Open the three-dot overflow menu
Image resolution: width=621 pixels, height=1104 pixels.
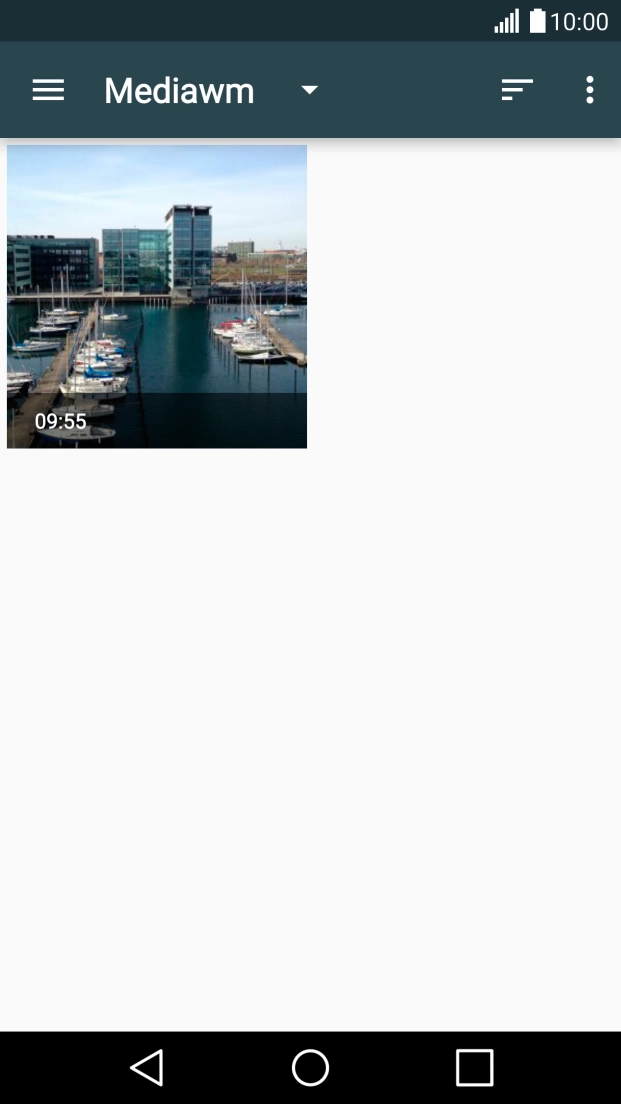point(590,90)
